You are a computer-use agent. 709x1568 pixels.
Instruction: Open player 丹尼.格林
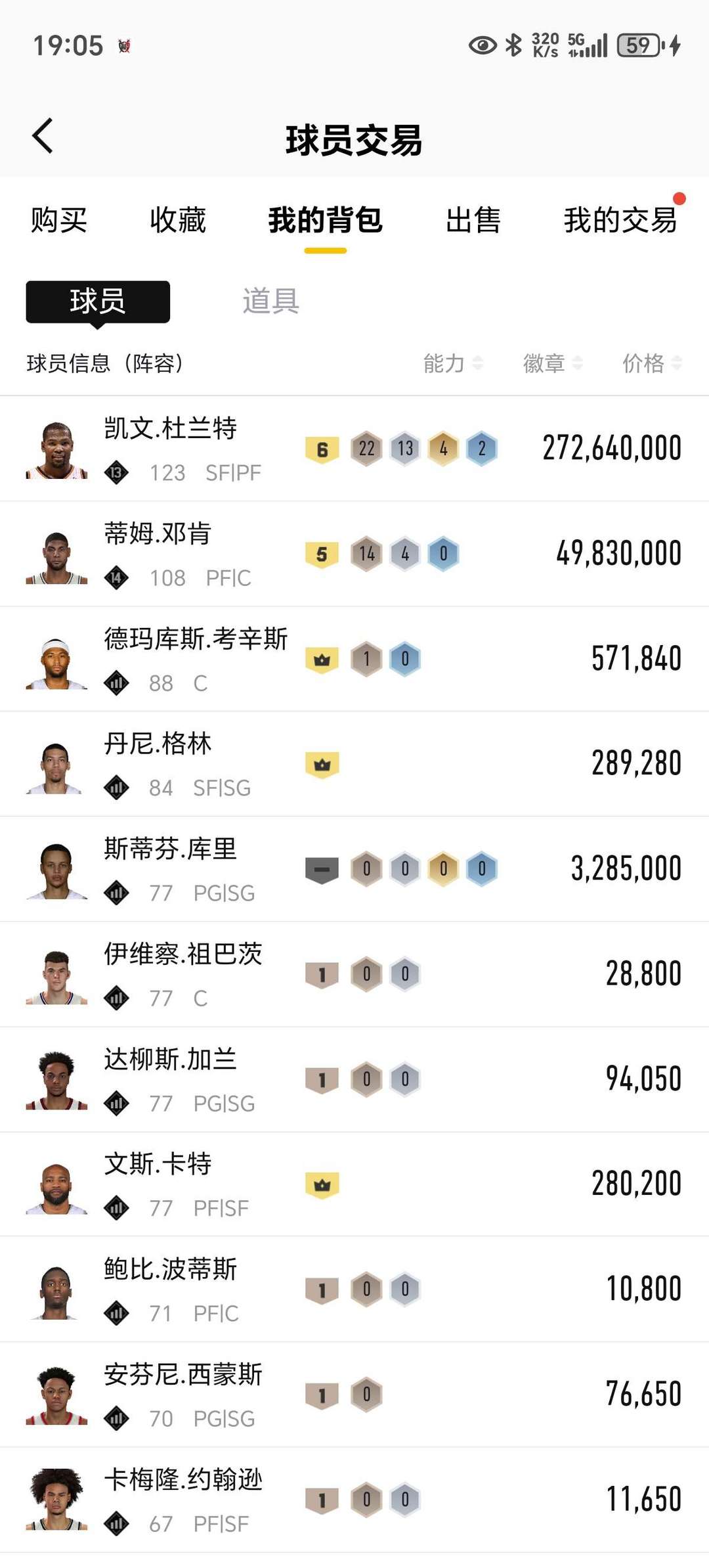click(x=354, y=764)
